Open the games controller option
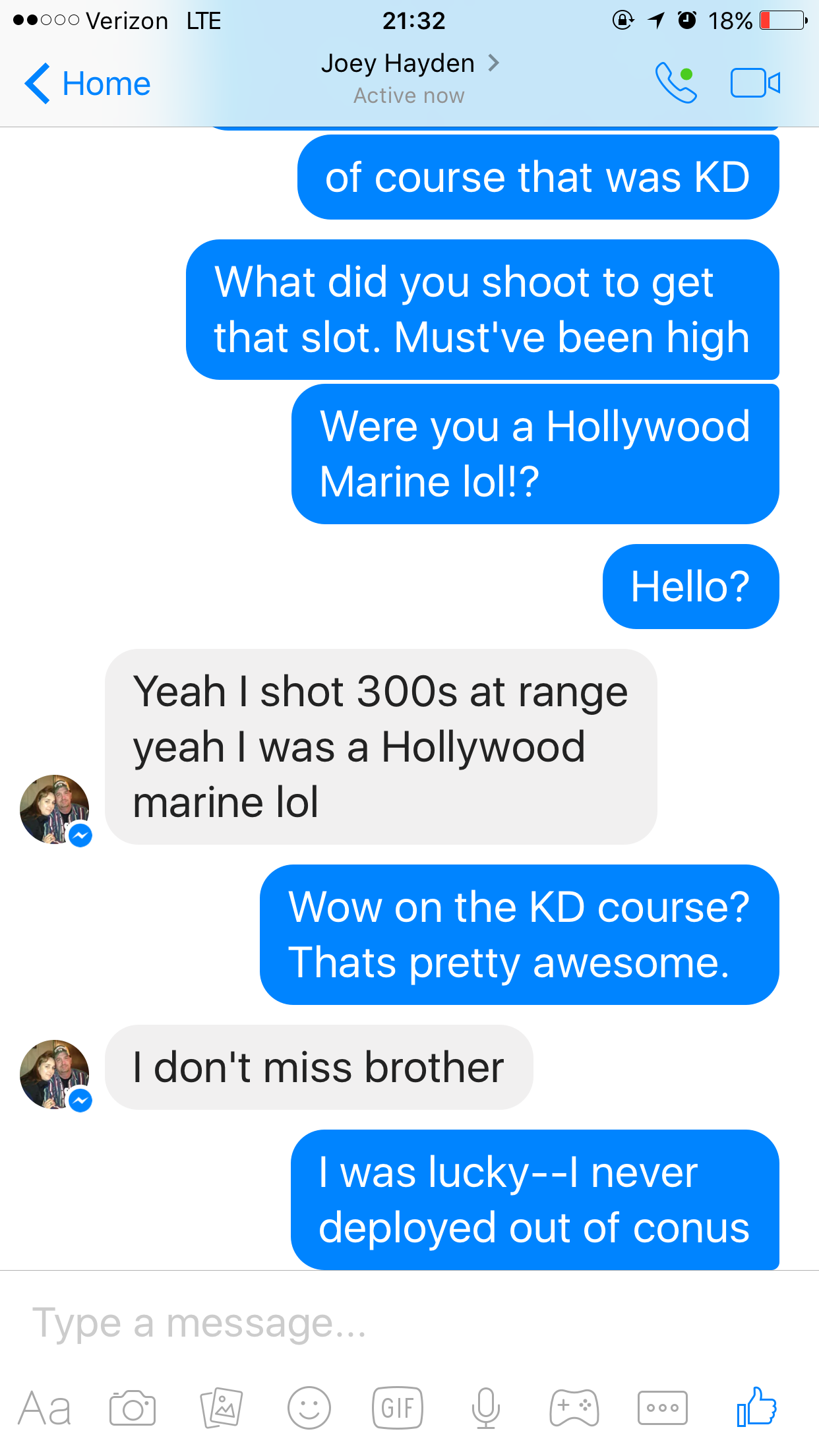The height and width of the screenshot is (1456, 819). (x=574, y=1409)
